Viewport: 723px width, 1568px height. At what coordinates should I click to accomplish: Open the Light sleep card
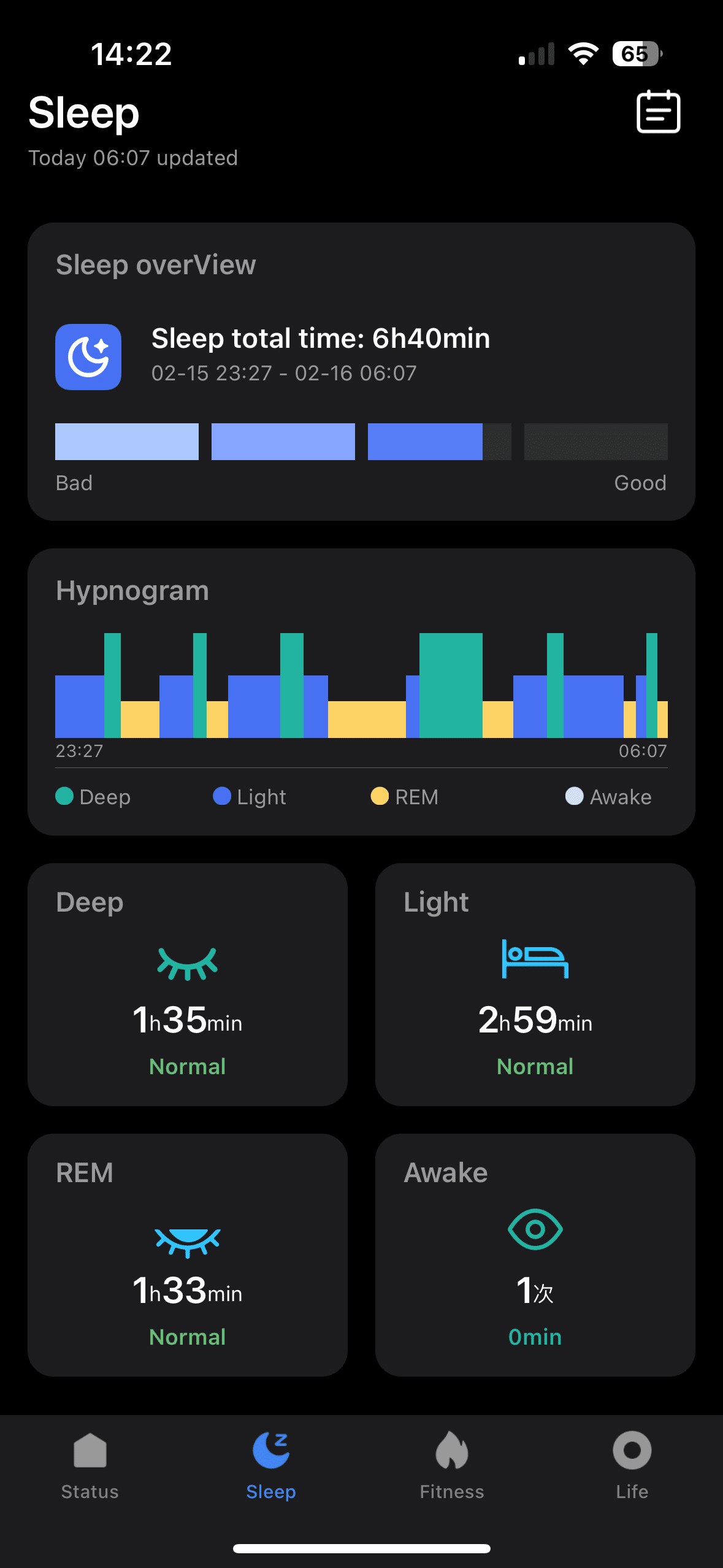(x=535, y=985)
